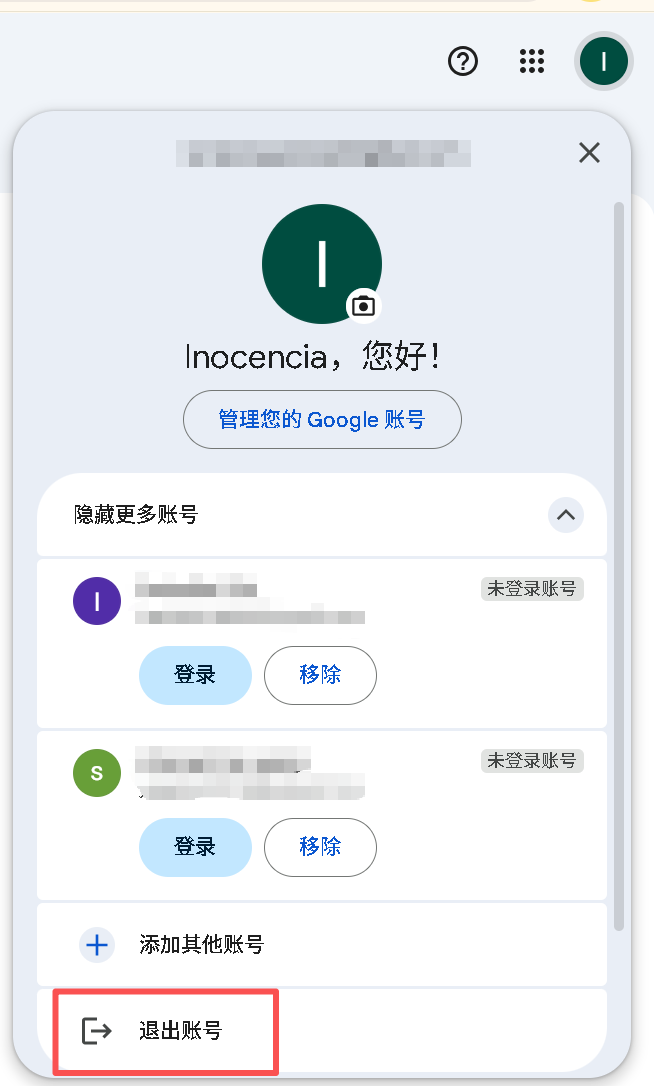
Task: Tap 移除 for the green S account
Action: click(320, 847)
